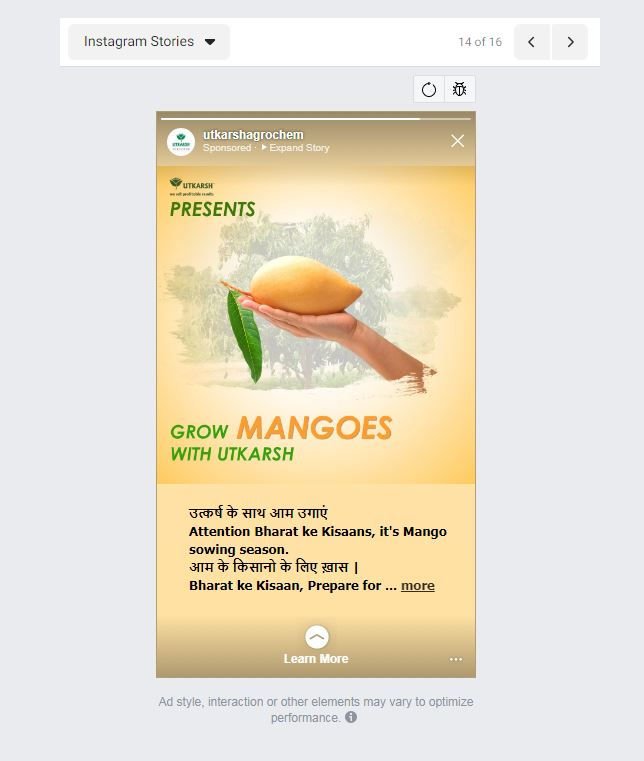Refresh the ad preview

[x=429, y=89]
